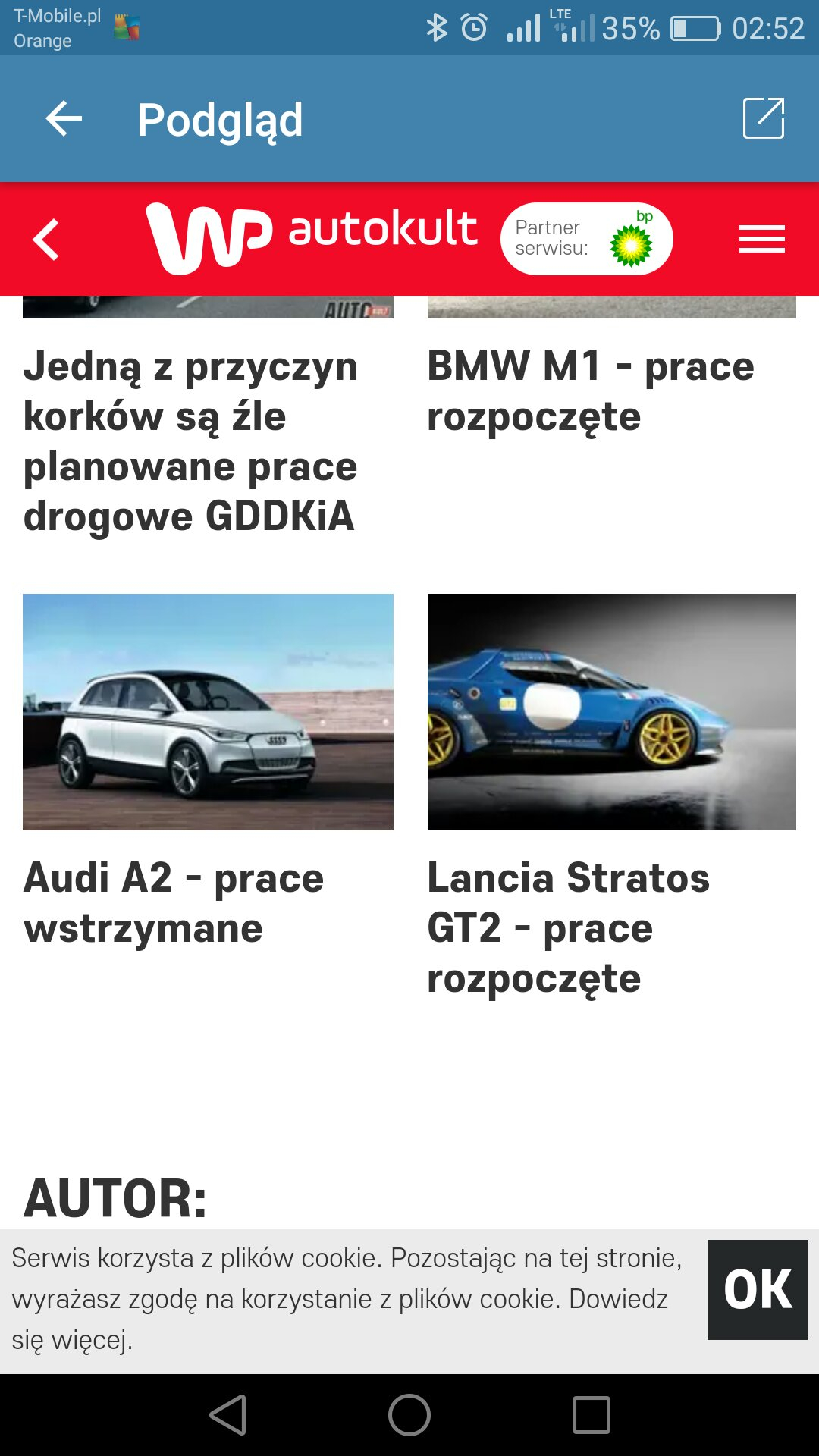
Task: Open the blue Lancia Stratos photo
Action: tap(611, 711)
